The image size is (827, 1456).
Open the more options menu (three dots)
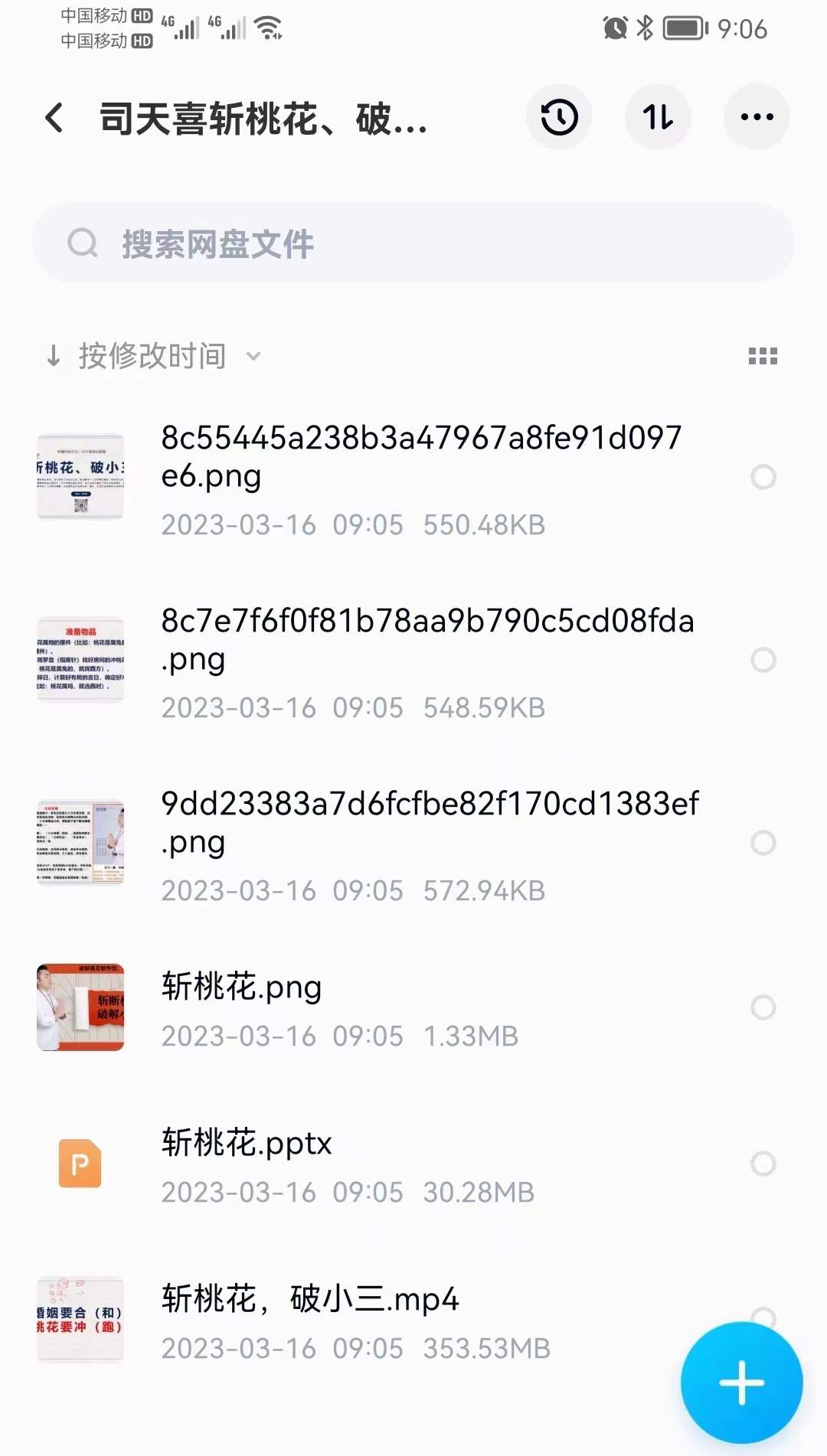pyautogui.click(x=757, y=116)
